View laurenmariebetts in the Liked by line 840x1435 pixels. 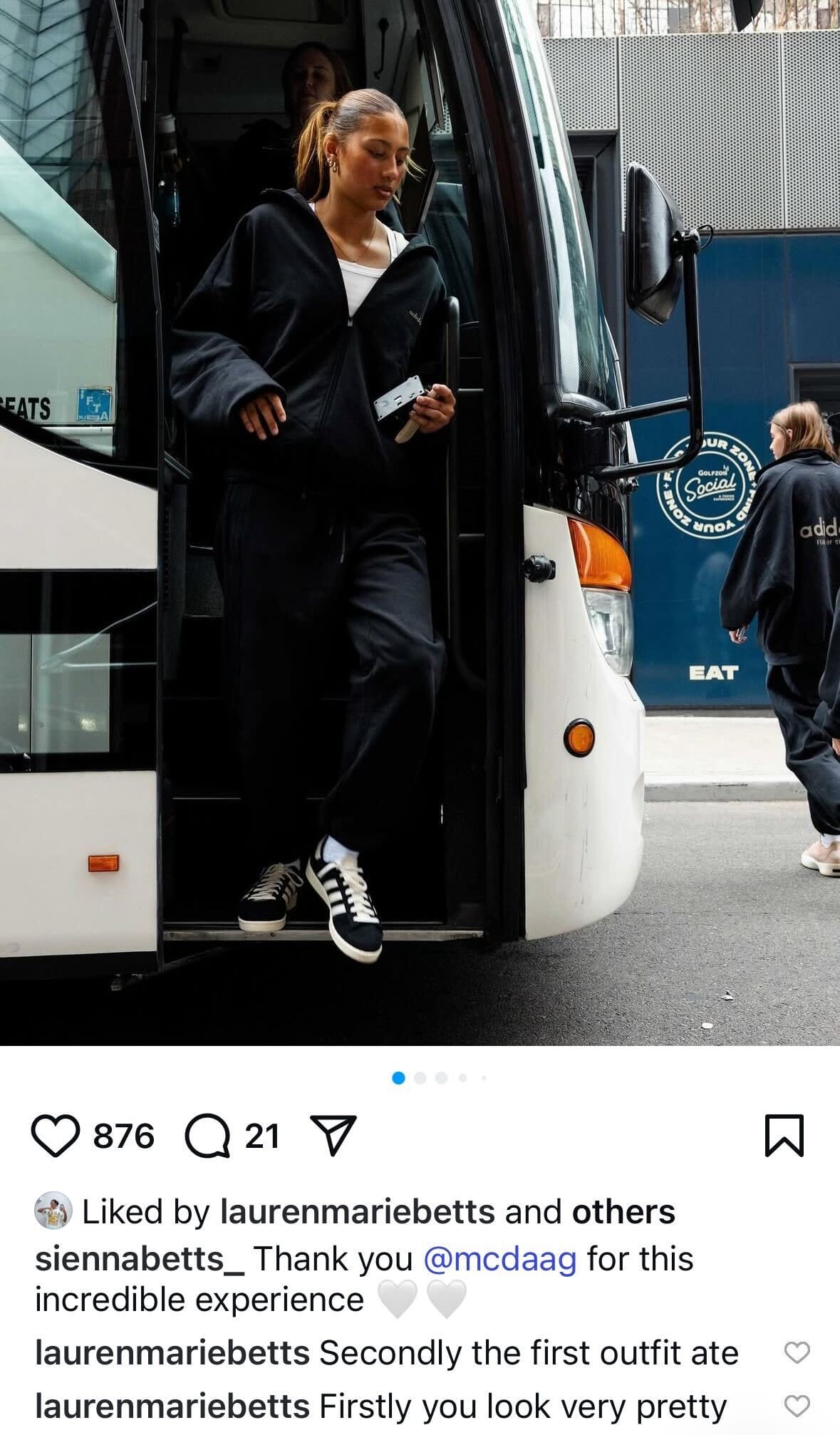click(x=357, y=1212)
